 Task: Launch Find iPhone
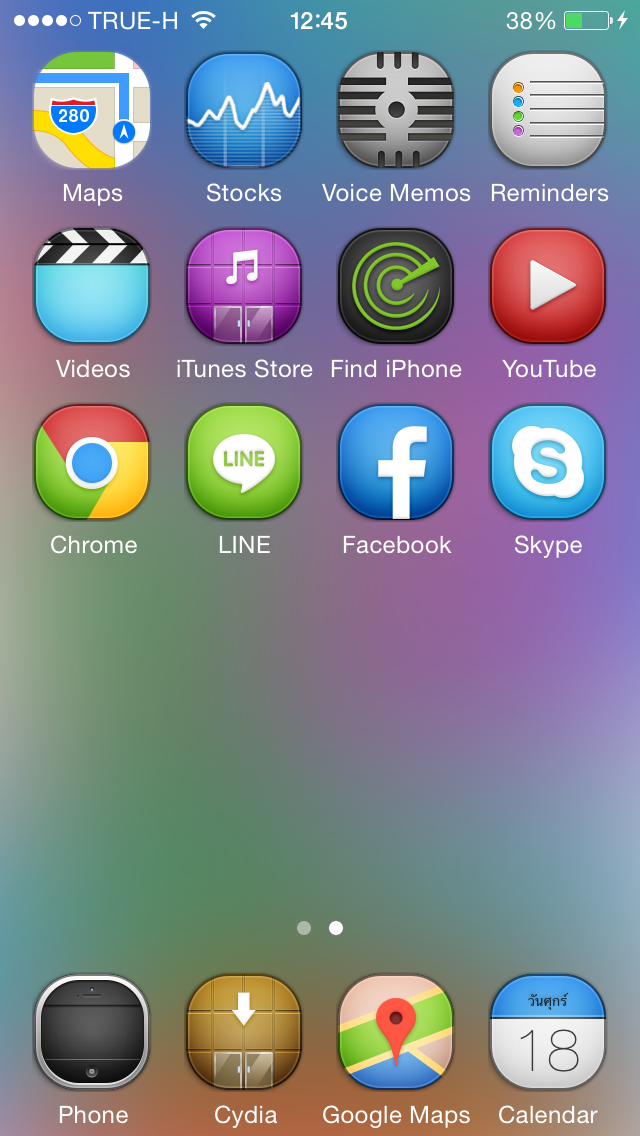396,285
